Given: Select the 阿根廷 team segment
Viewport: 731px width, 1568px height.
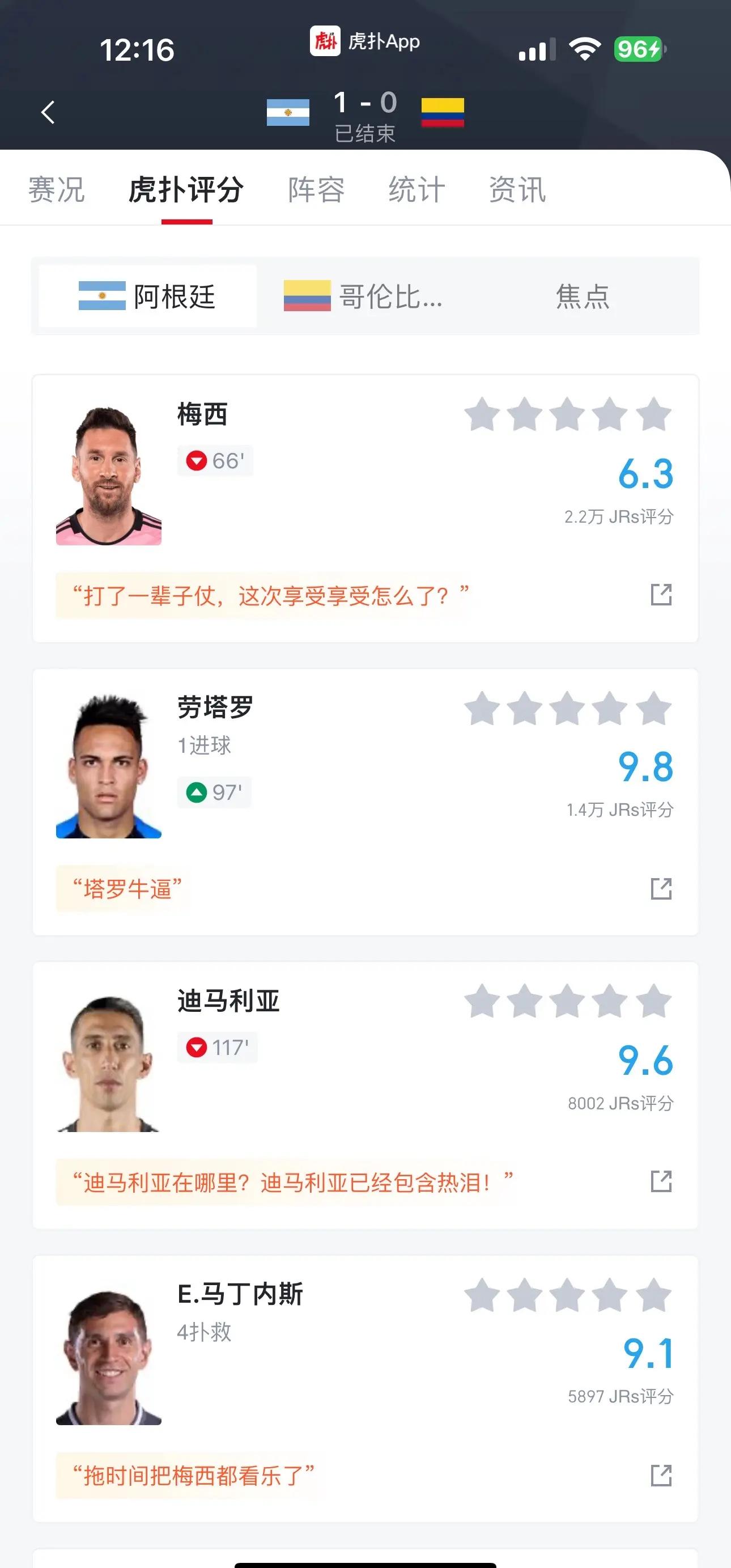Looking at the screenshot, I should (147, 296).
